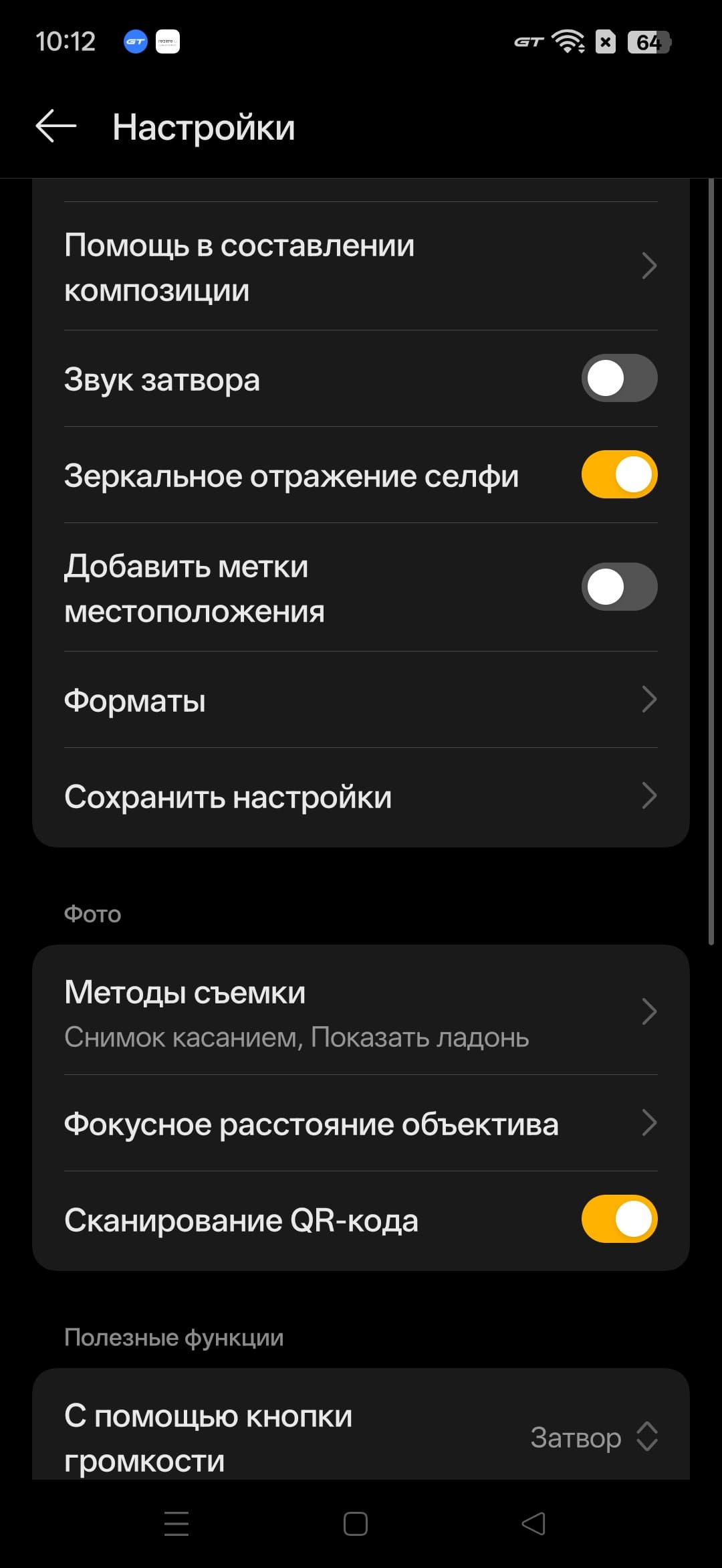Open recent apps from navigation bar

point(176,1524)
